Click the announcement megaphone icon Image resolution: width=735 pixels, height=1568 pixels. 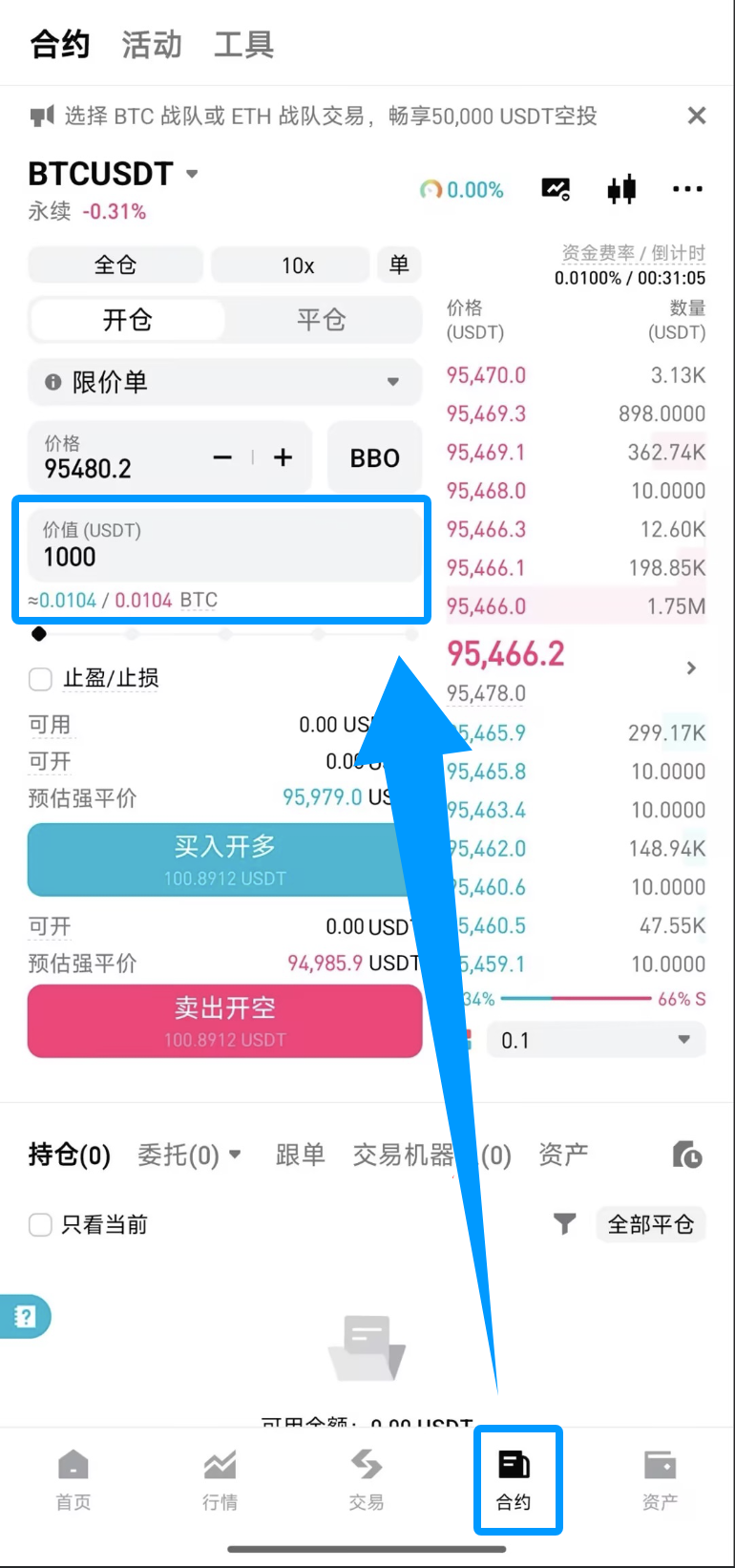40,116
